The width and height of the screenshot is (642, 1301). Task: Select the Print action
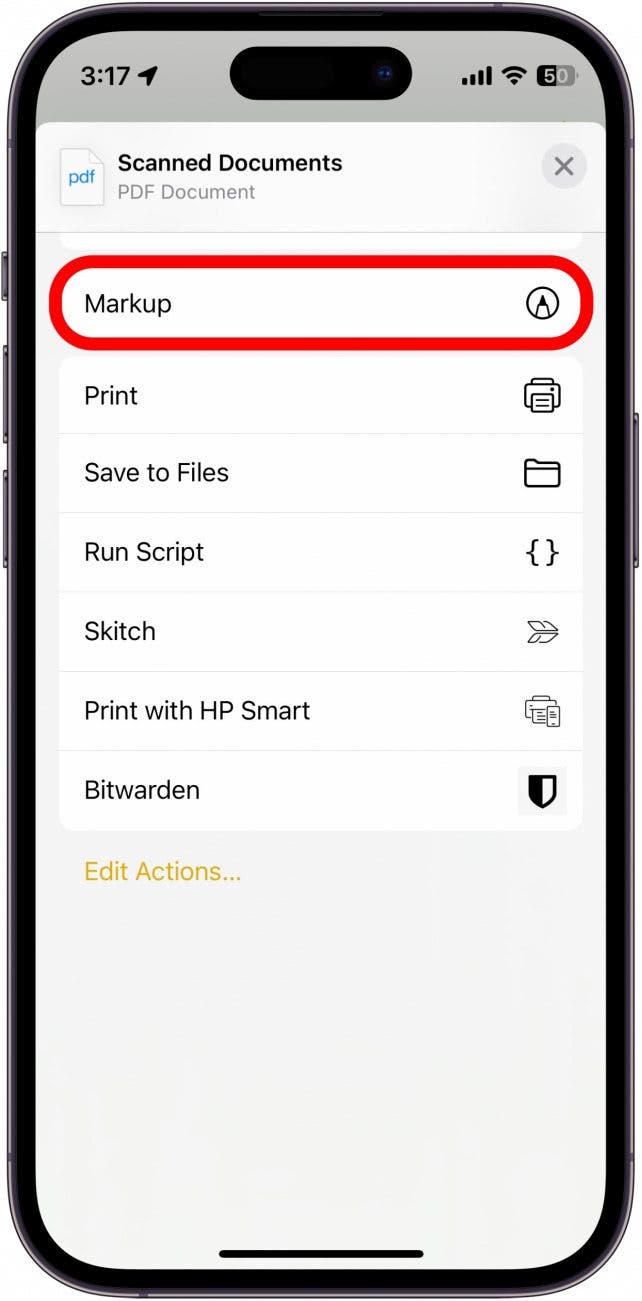click(320, 396)
